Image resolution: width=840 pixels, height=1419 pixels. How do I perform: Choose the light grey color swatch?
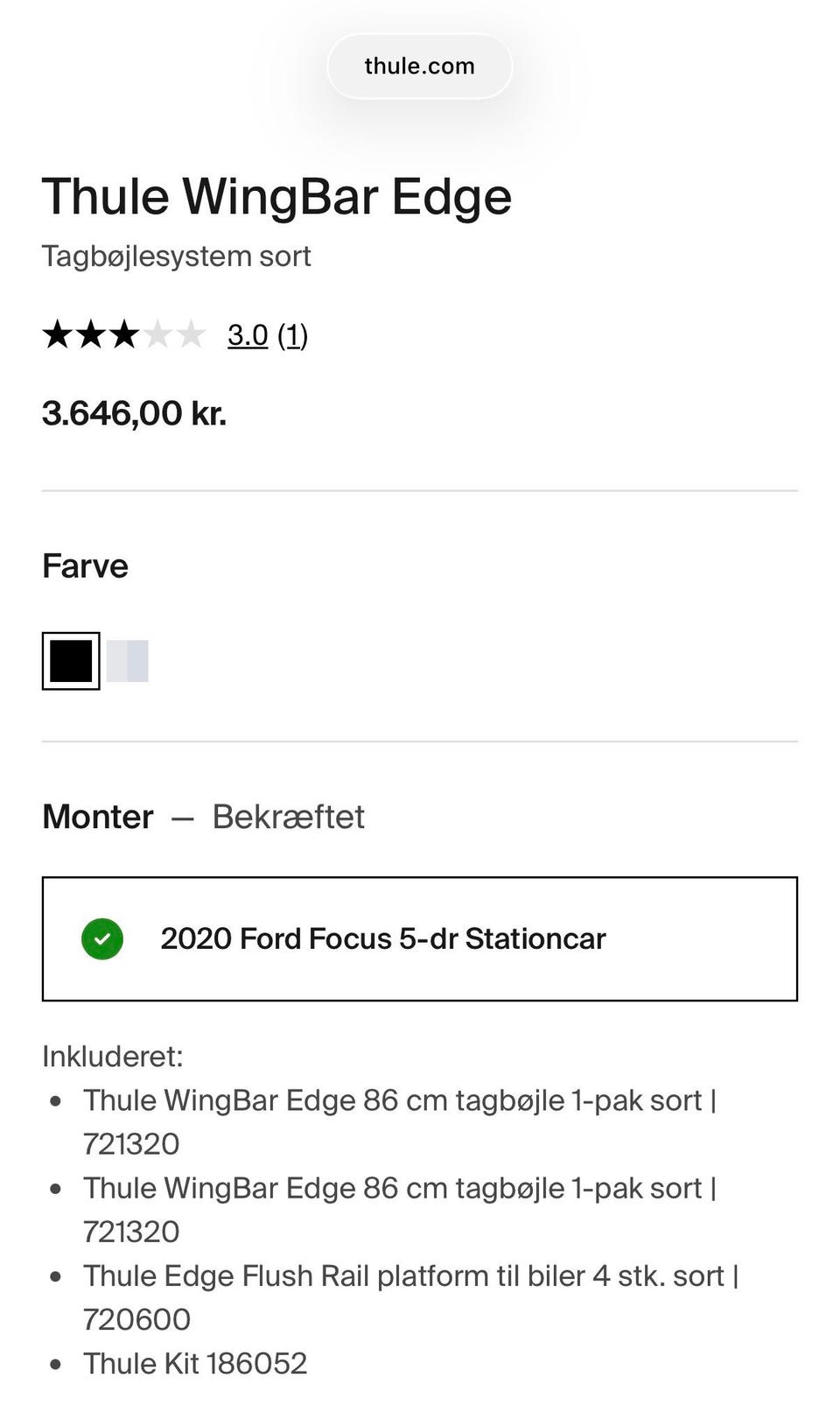(128, 661)
